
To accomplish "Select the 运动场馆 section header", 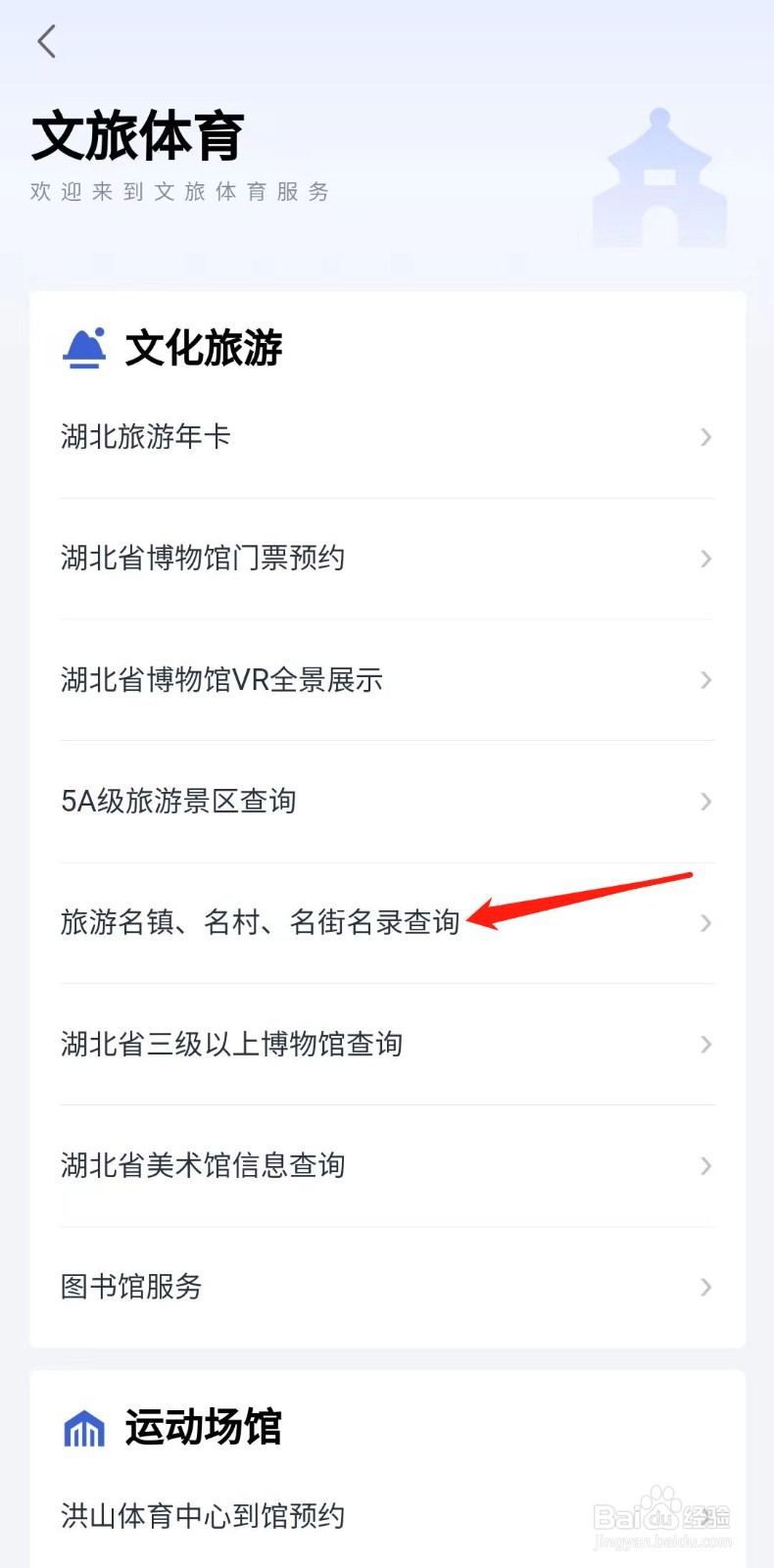I will [201, 1428].
